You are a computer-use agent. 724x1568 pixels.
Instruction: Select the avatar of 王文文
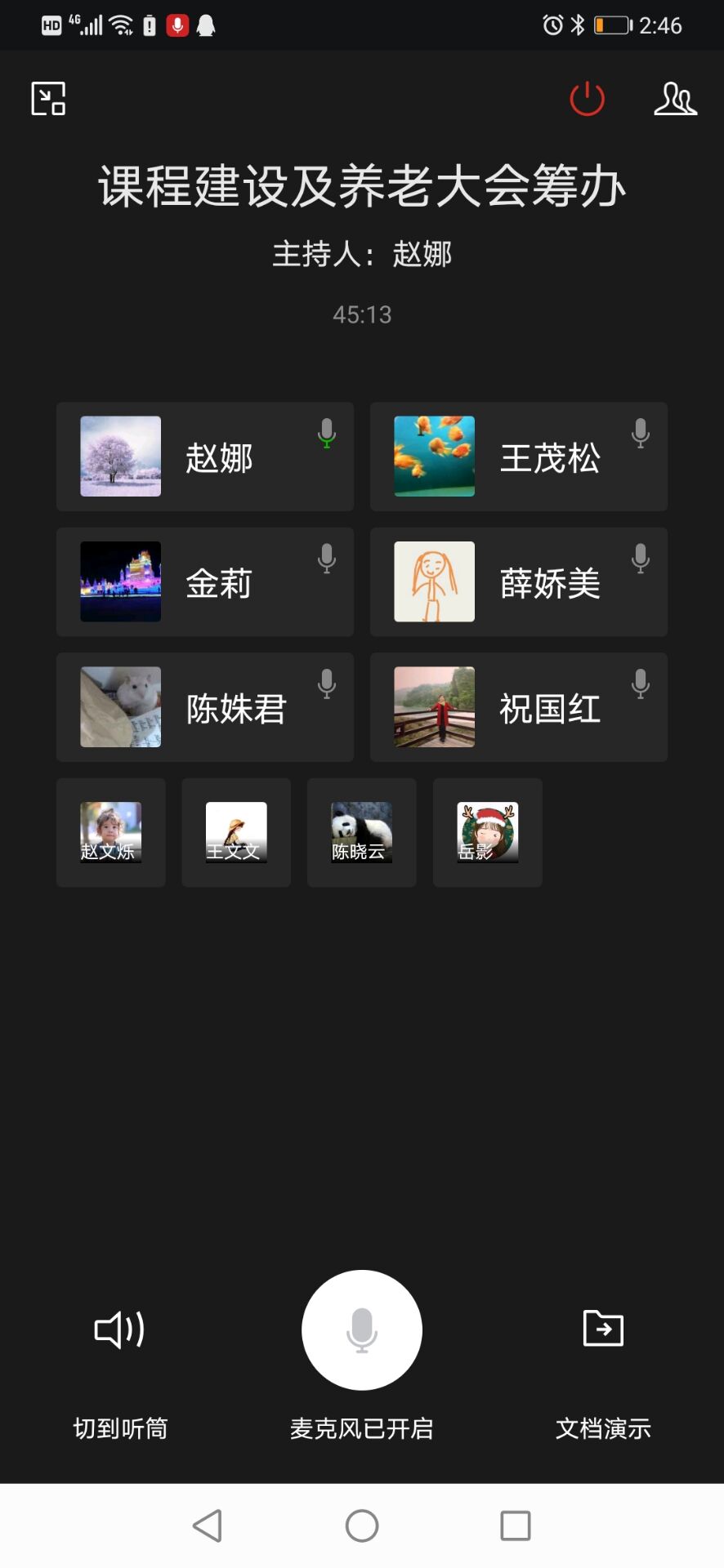236,832
